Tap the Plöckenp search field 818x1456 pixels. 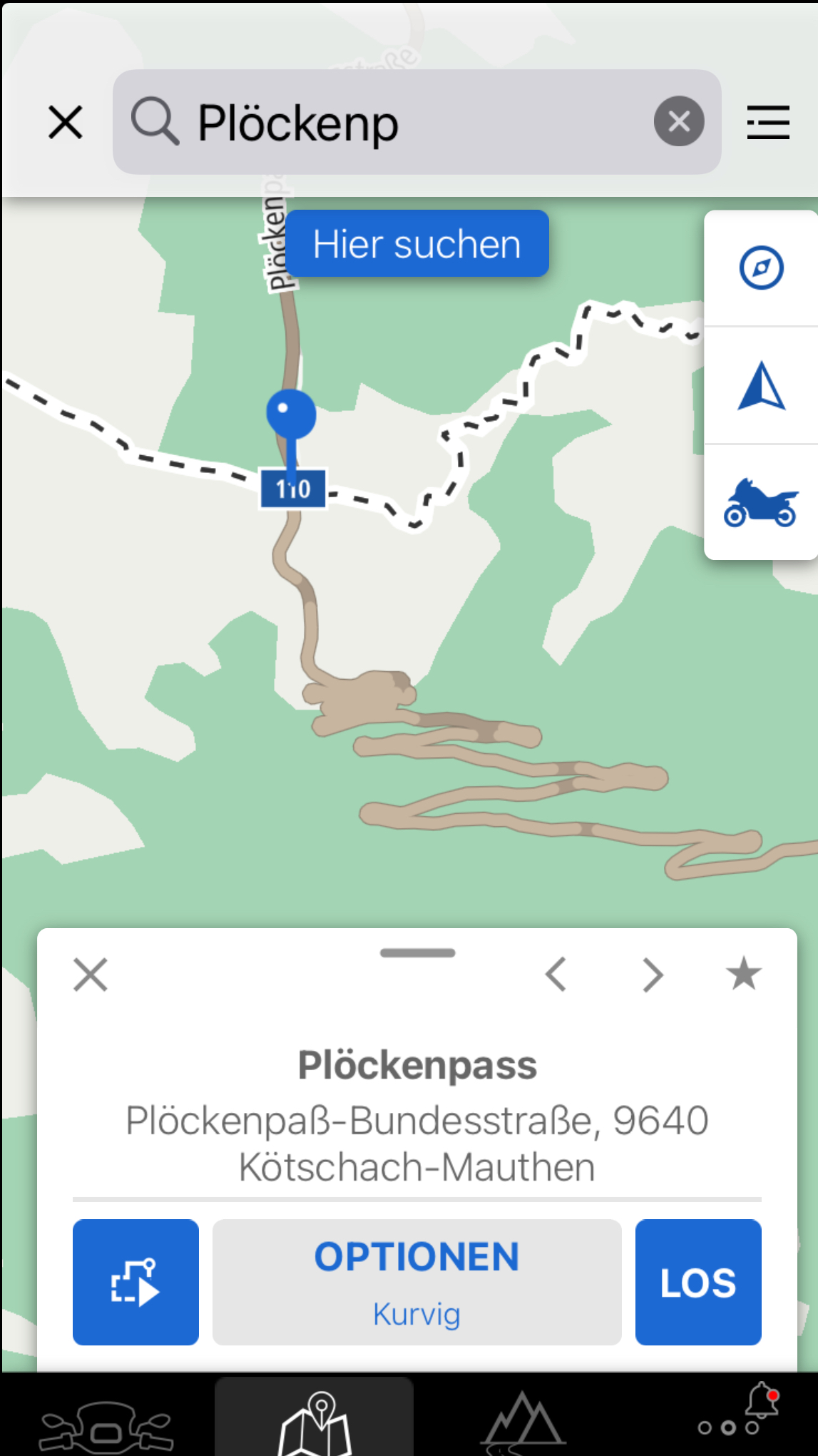click(416, 122)
